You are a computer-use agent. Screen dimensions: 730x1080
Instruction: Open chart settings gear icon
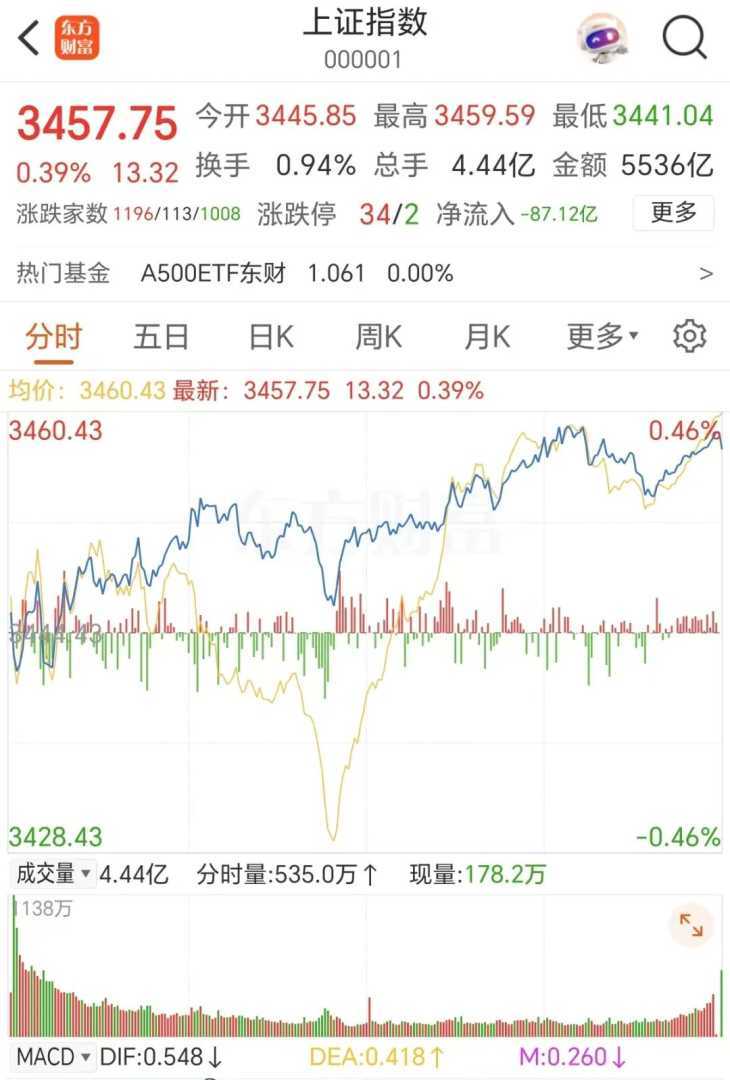point(689,337)
